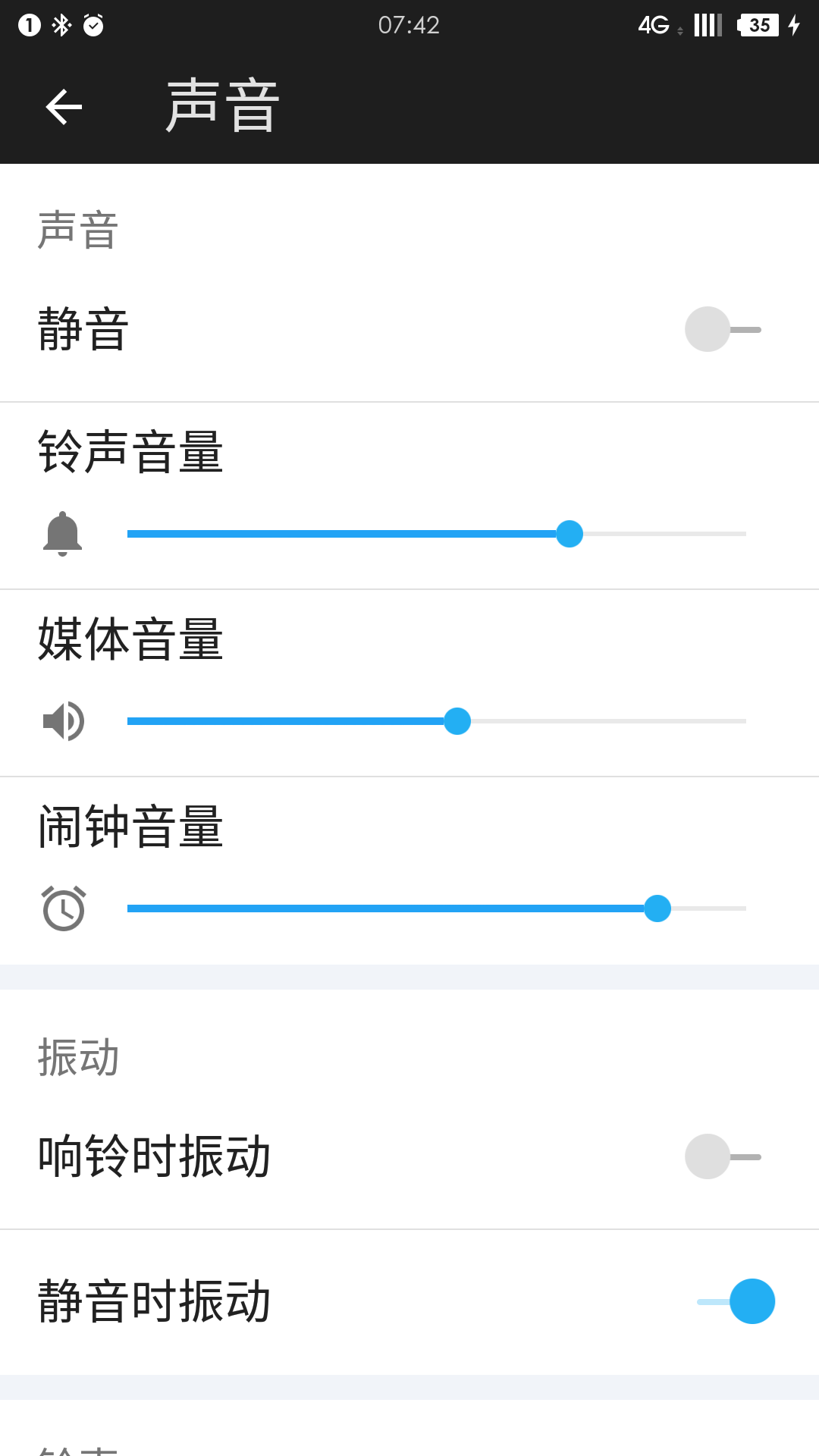The width and height of the screenshot is (819, 1456).
Task: Set 闹钟音量 by tapping its slider
Action: click(436, 908)
